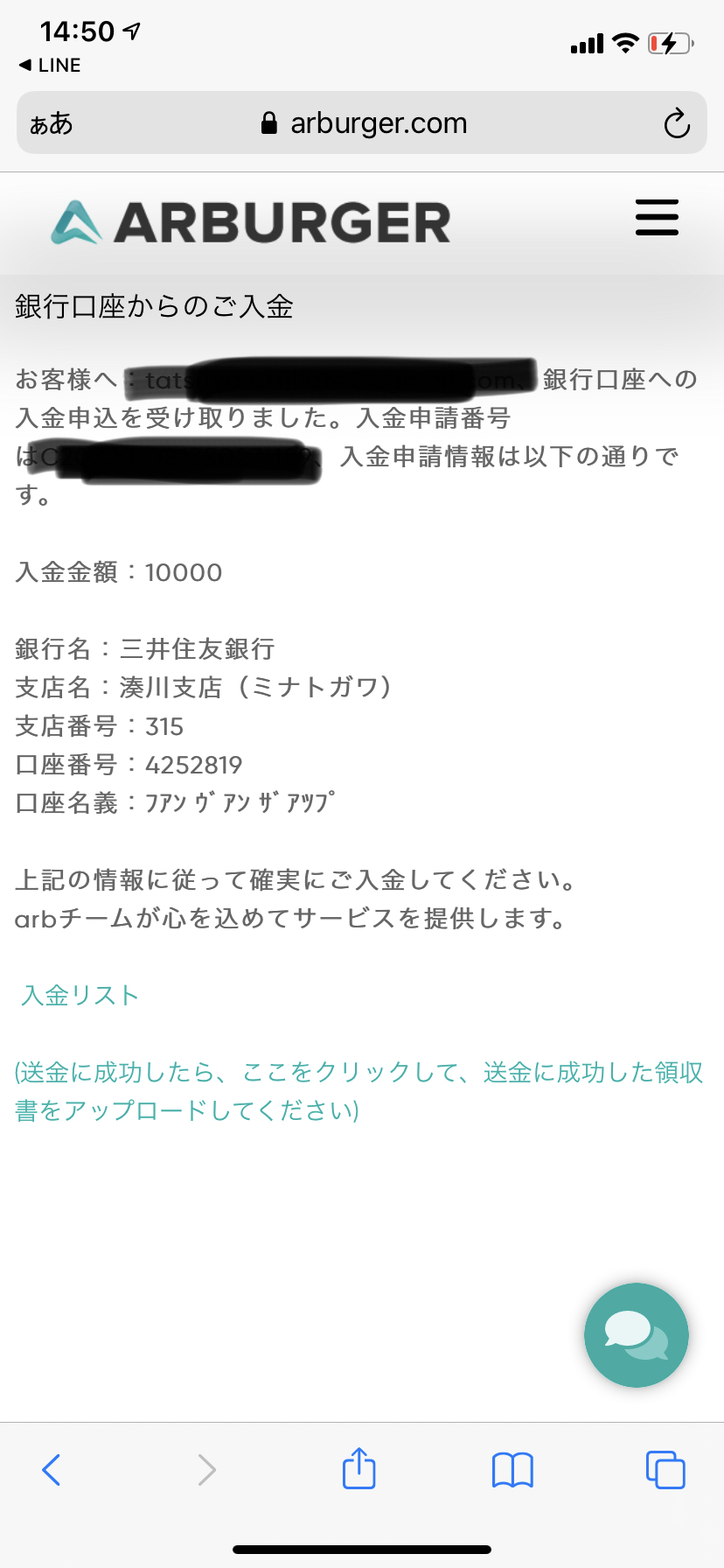The image size is (724, 1568).
Task: Show all open tabs
Action: click(x=665, y=1470)
